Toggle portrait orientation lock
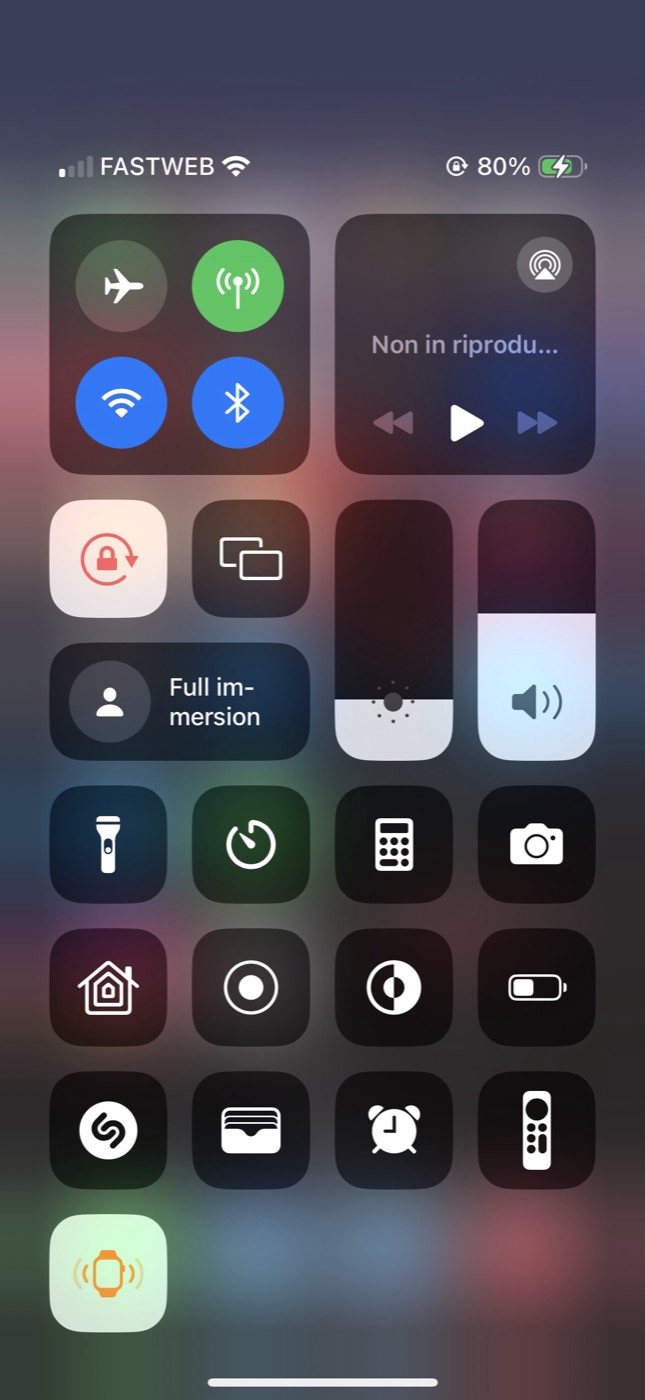 (108, 559)
